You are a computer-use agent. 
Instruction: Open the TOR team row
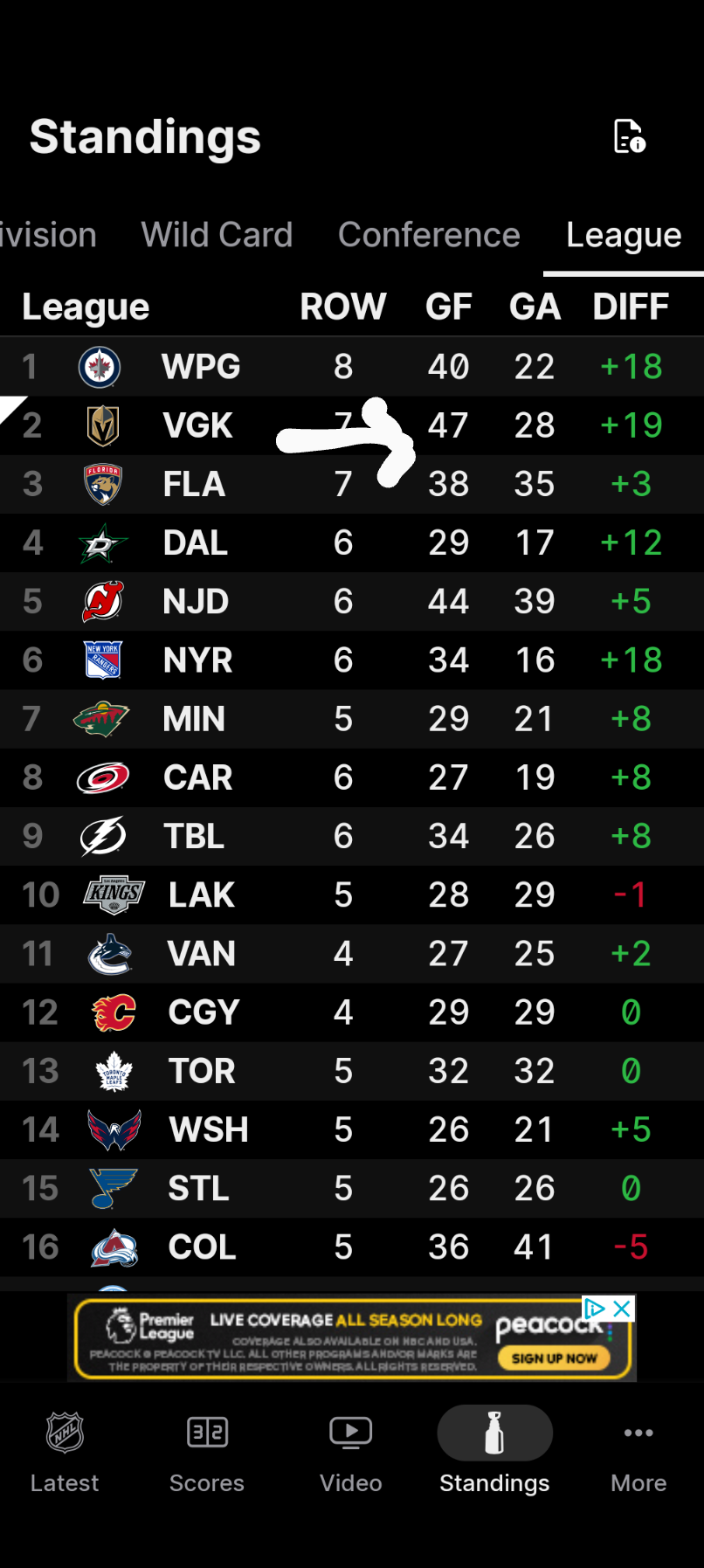pyautogui.click(x=202, y=1071)
